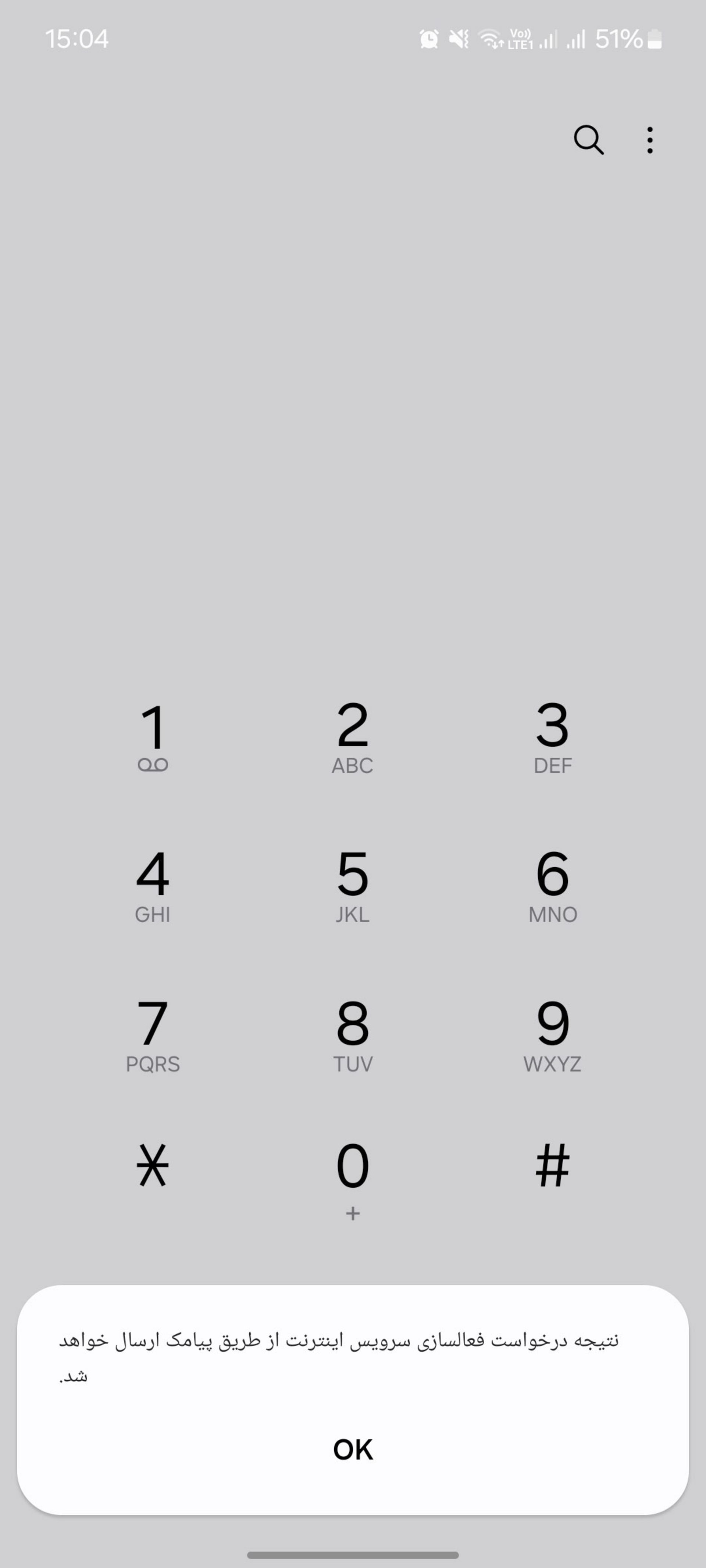Tap the 0 plus key
The image size is (706, 1568).
point(353,1178)
